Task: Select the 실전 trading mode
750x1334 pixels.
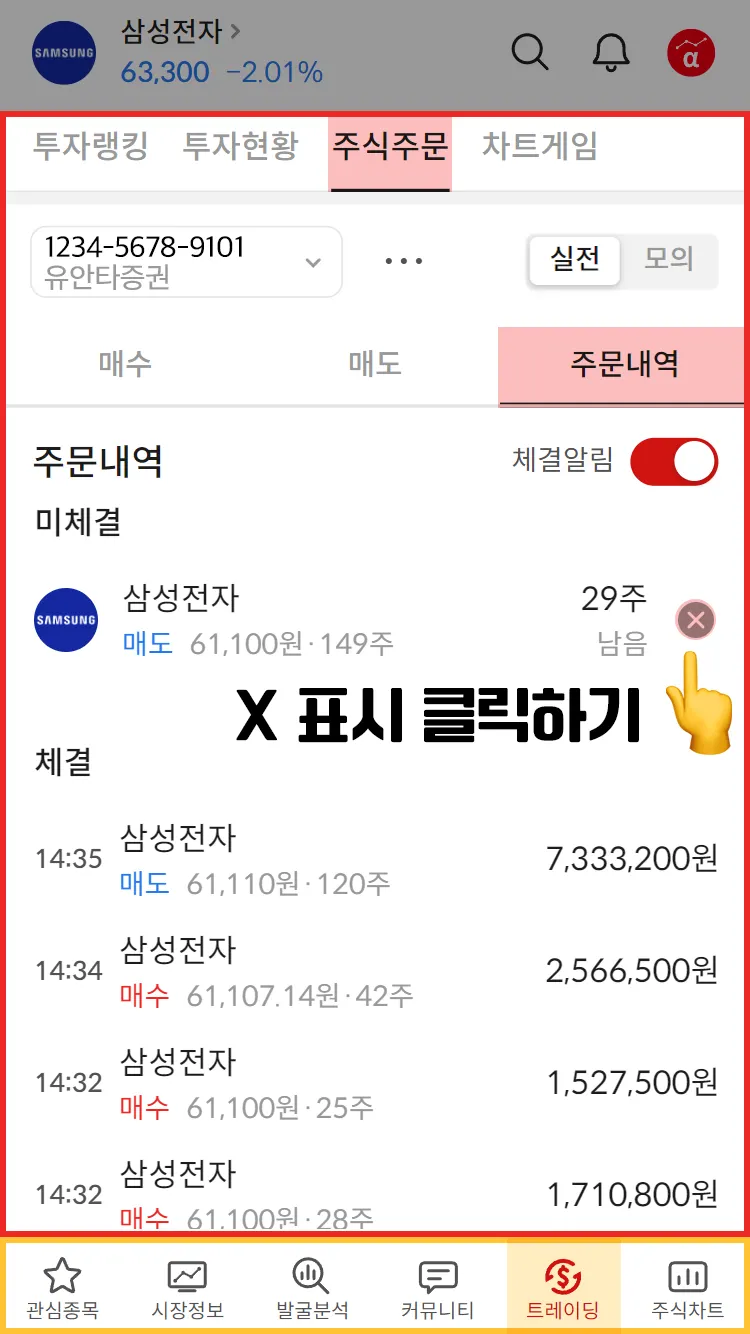Action: click(x=575, y=260)
